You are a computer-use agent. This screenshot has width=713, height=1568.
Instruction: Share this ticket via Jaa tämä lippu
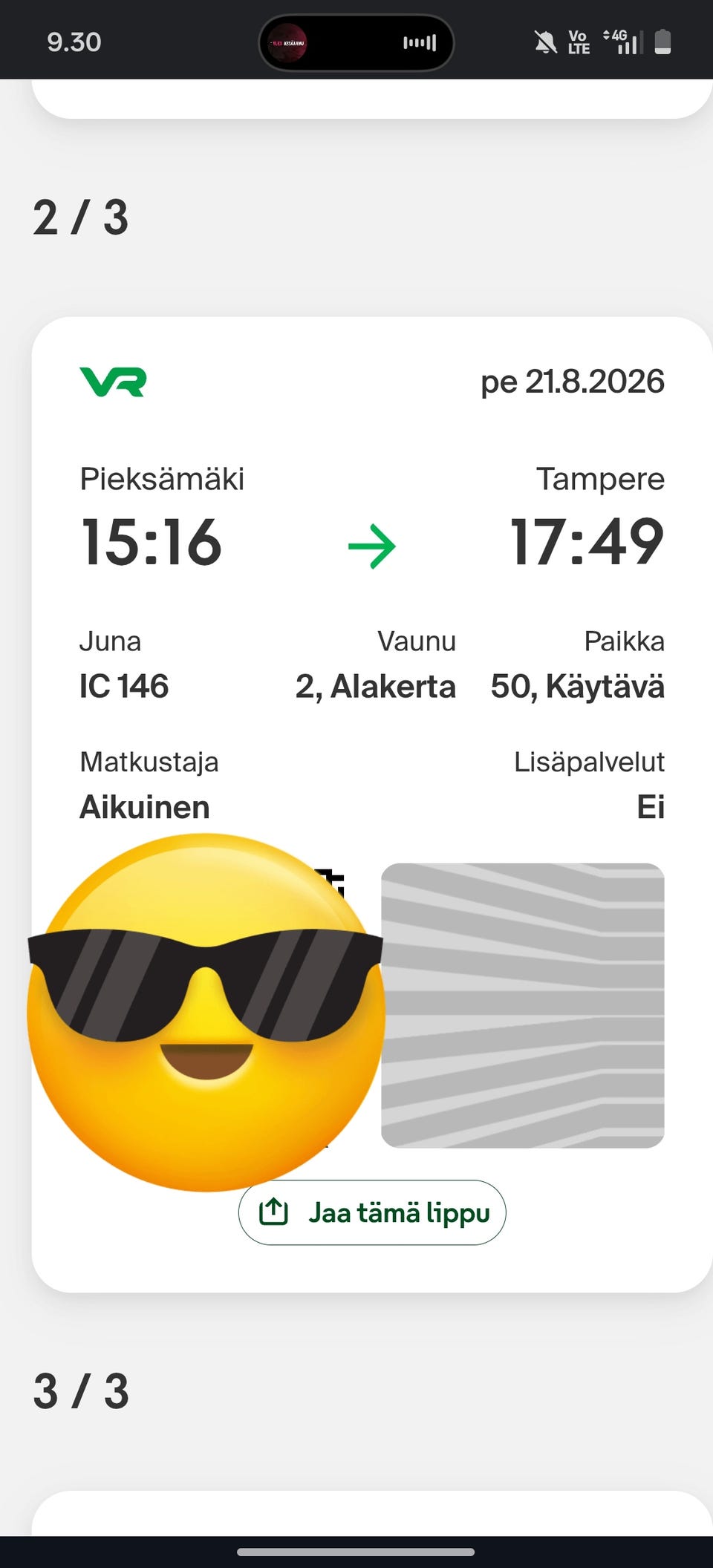372,1212
